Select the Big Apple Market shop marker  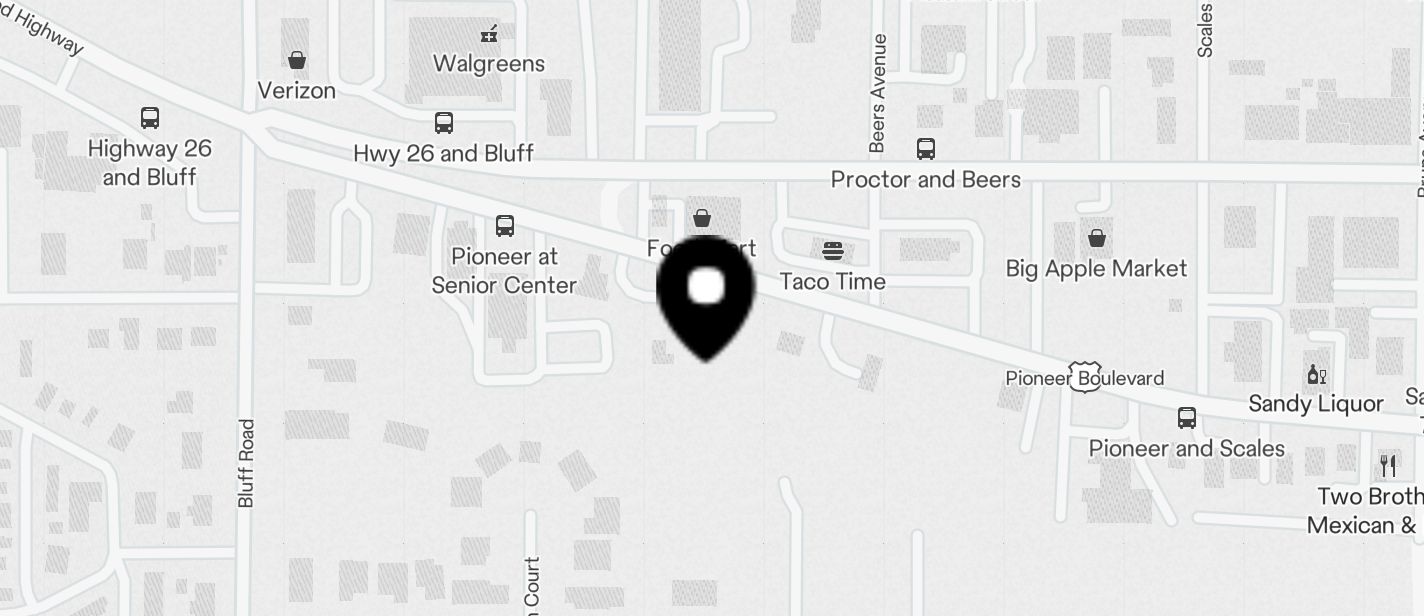click(x=1097, y=239)
